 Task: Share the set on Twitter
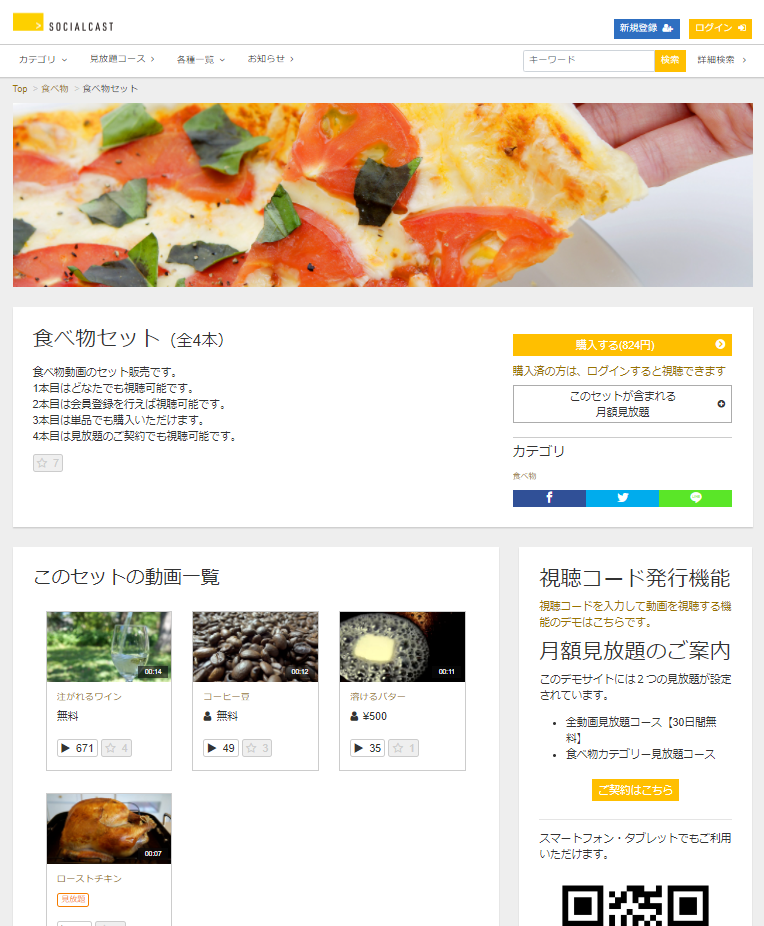click(x=622, y=498)
